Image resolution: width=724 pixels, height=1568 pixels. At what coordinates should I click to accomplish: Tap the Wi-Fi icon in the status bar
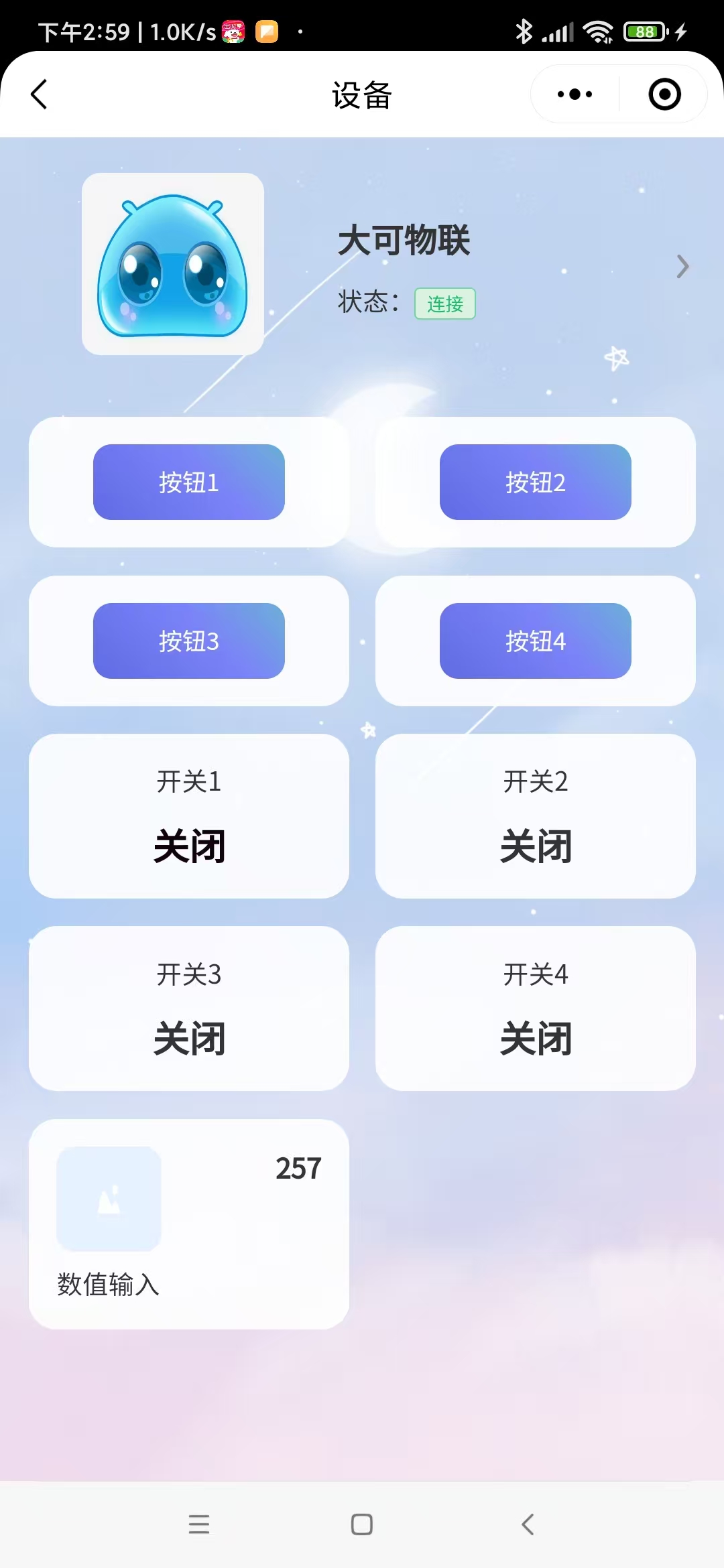(599, 29)
